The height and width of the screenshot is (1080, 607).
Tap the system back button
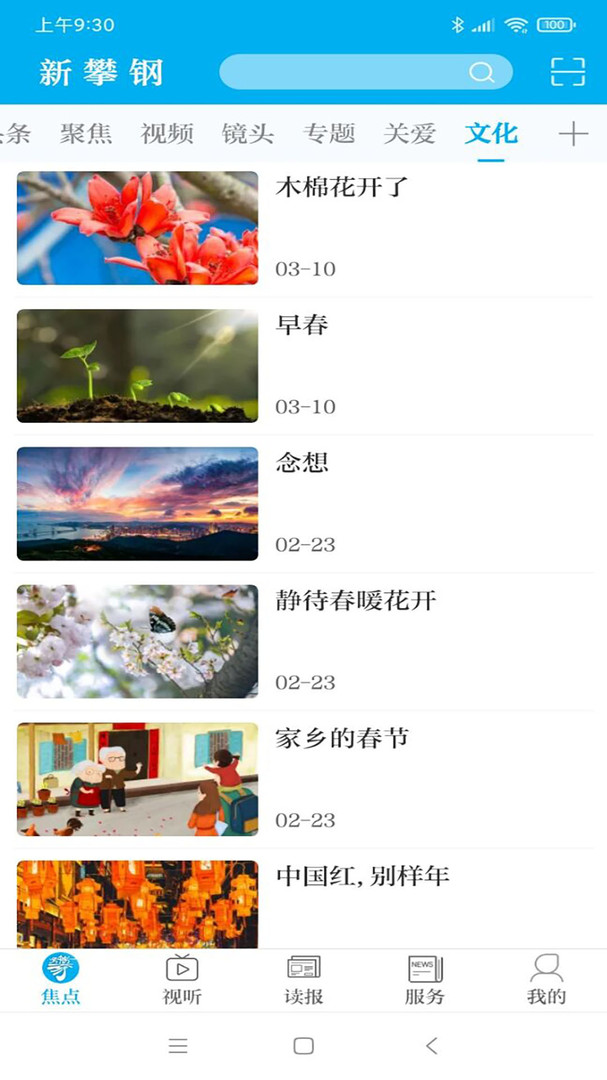(432, 1046)
